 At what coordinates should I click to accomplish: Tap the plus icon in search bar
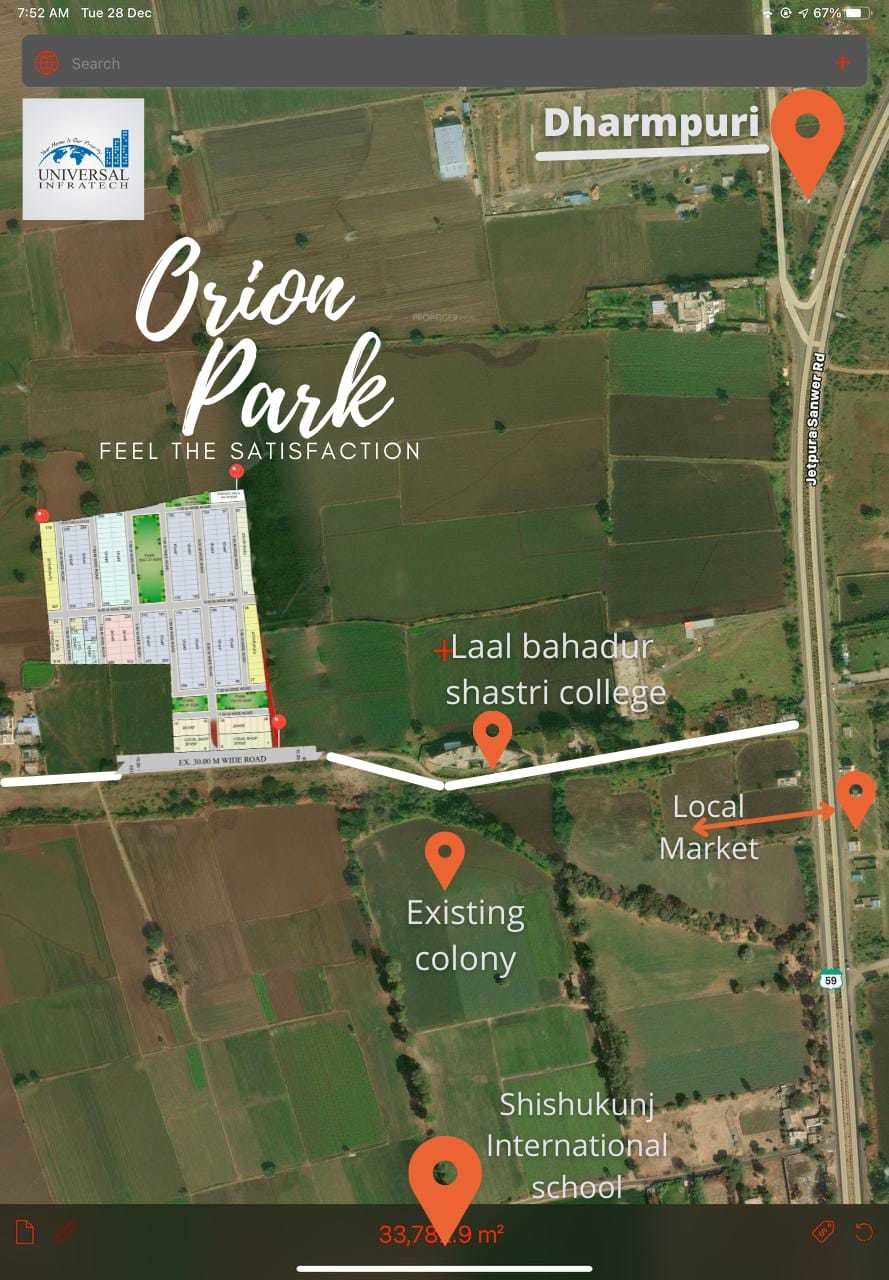(x=842, y=63)
